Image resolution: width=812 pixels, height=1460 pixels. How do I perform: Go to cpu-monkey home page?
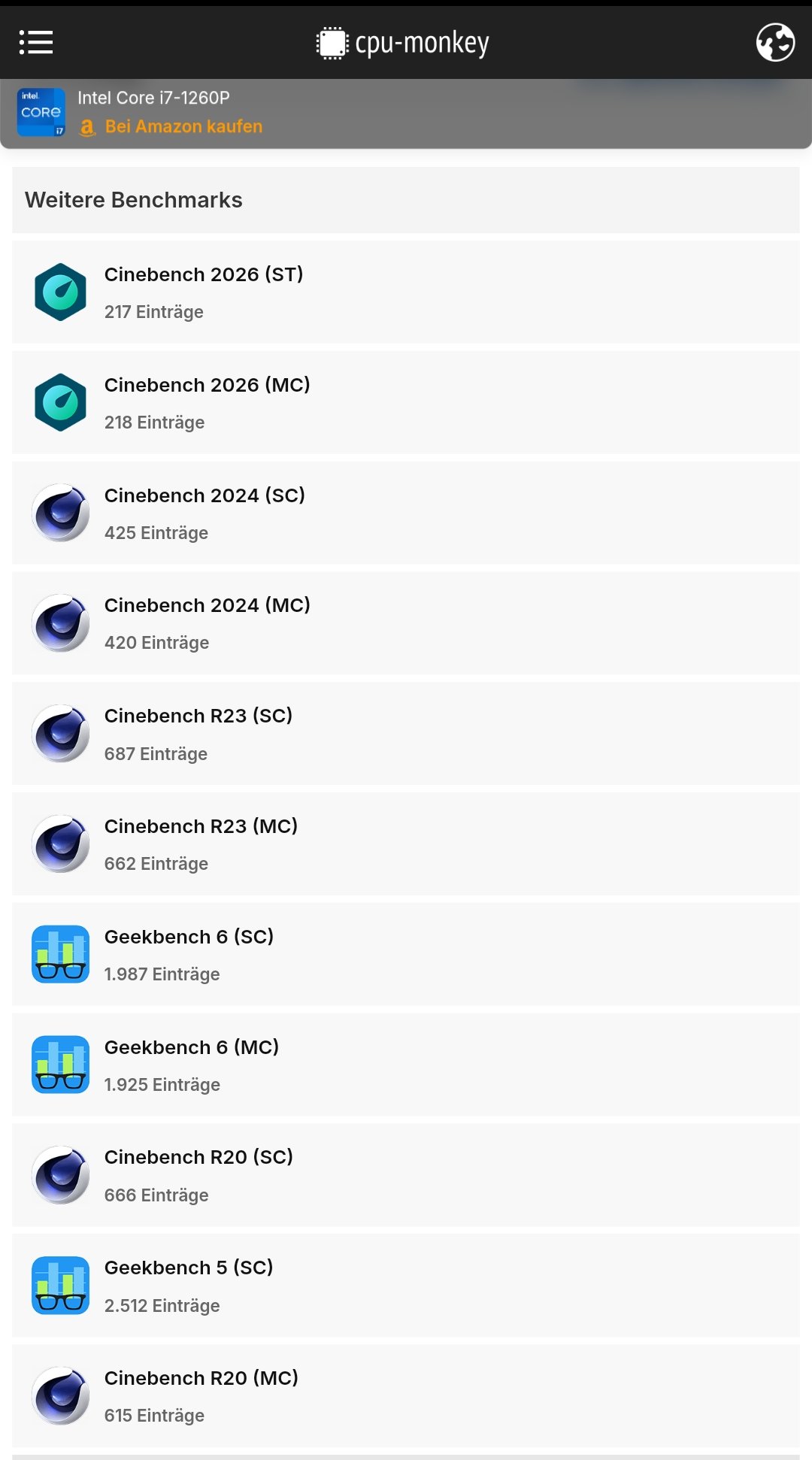click(404, 43)
